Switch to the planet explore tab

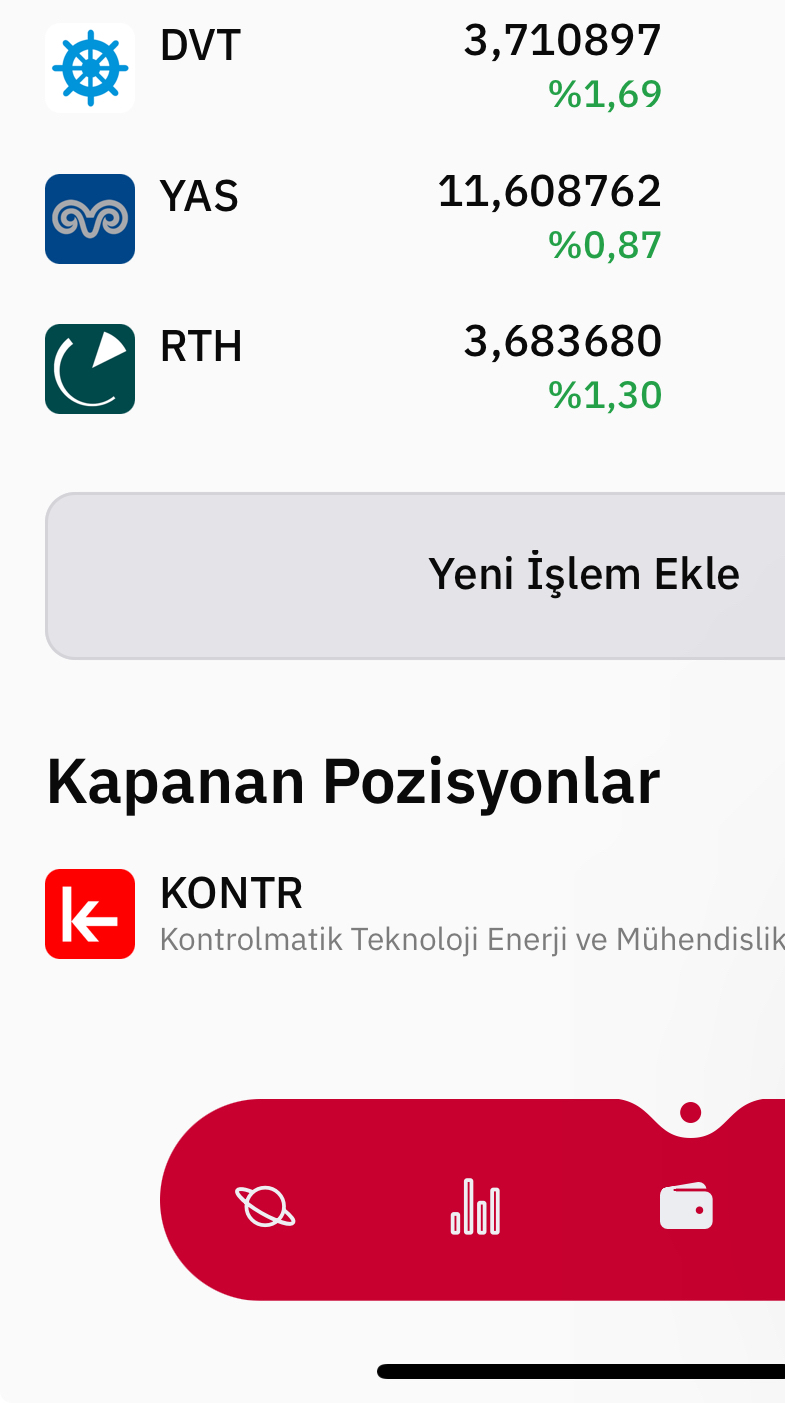pyautogui.click(x=265, y=1207)
